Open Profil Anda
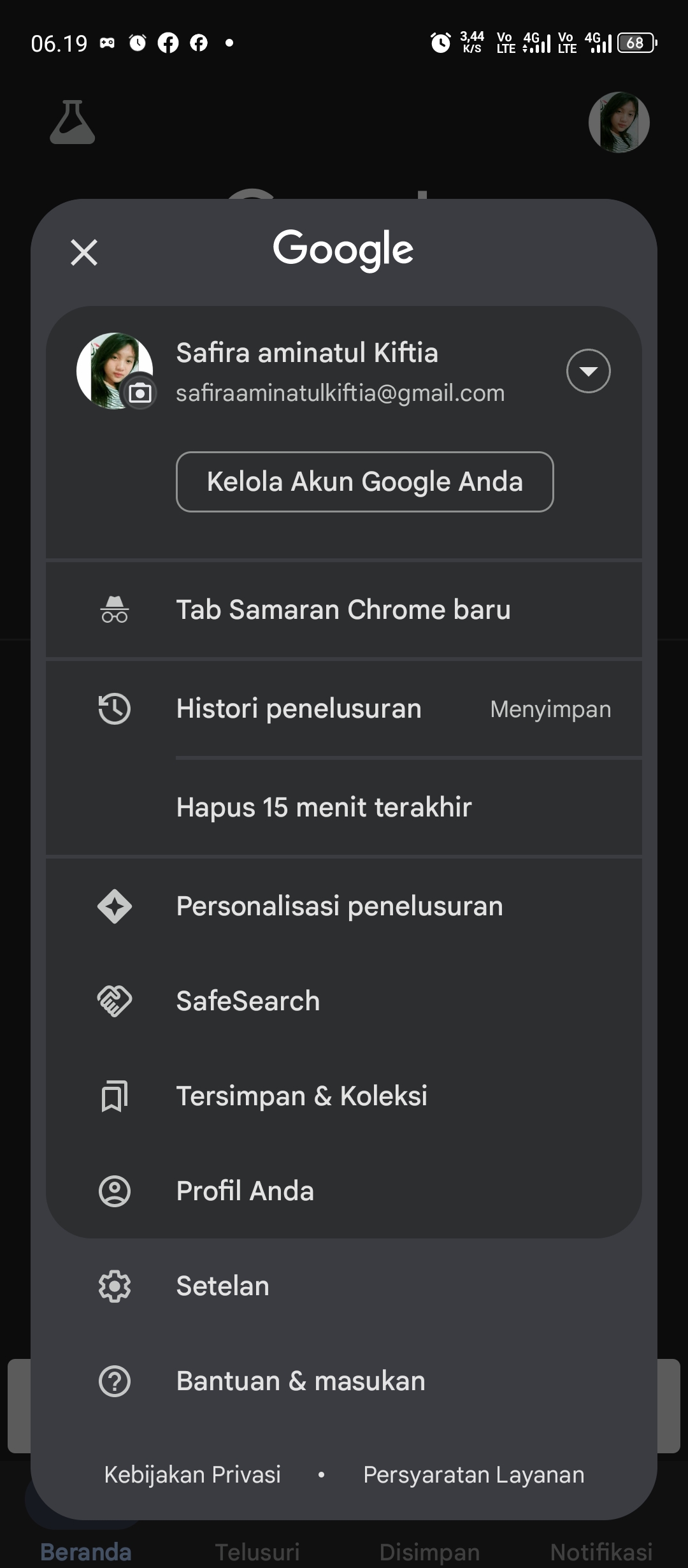Viewport: 688px width, 1568px height. coord(344,1191)
